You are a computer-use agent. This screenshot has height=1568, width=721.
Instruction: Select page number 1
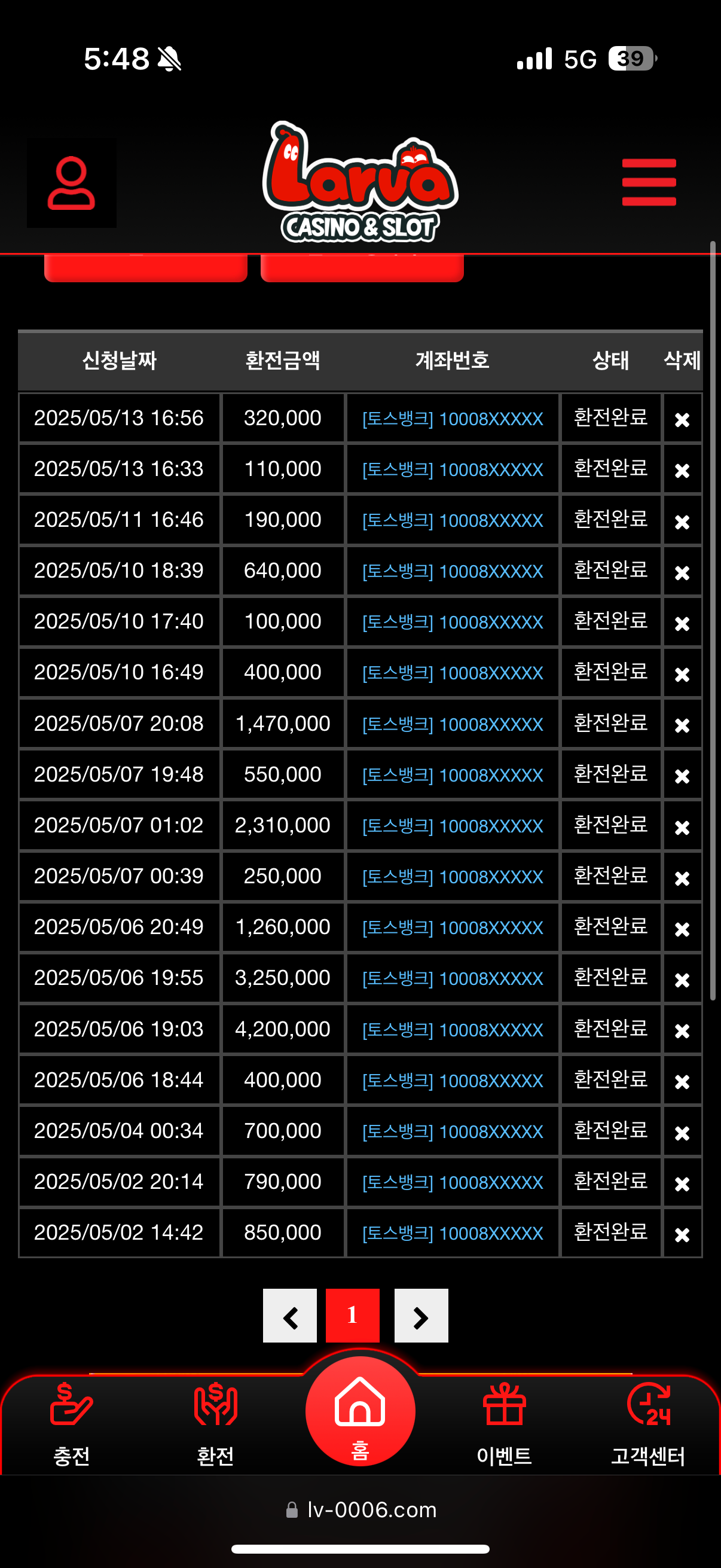click(352, 1316)
